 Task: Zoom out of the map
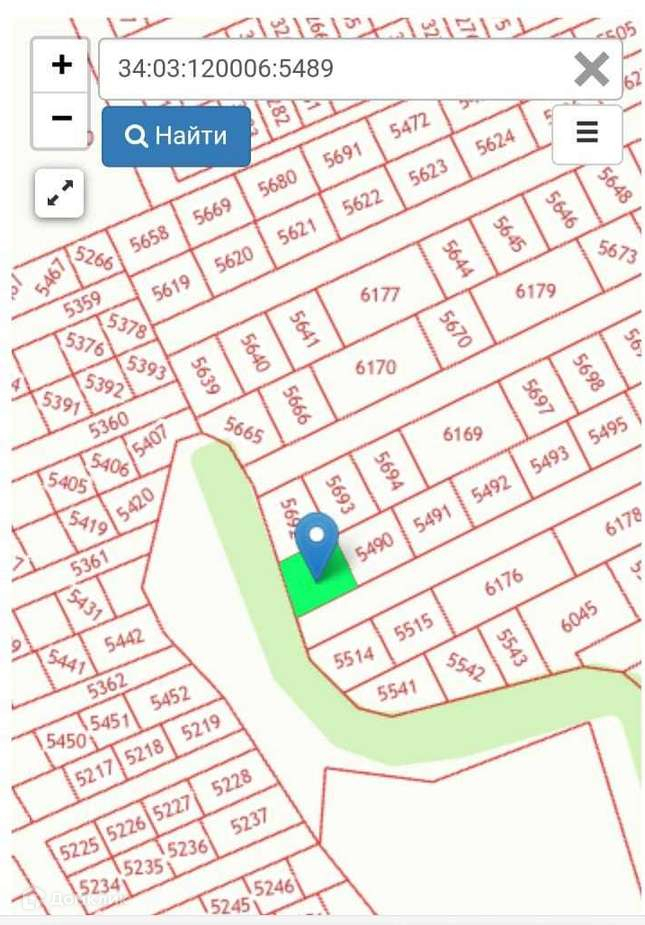pyautogui.click(x=61, y=119)
